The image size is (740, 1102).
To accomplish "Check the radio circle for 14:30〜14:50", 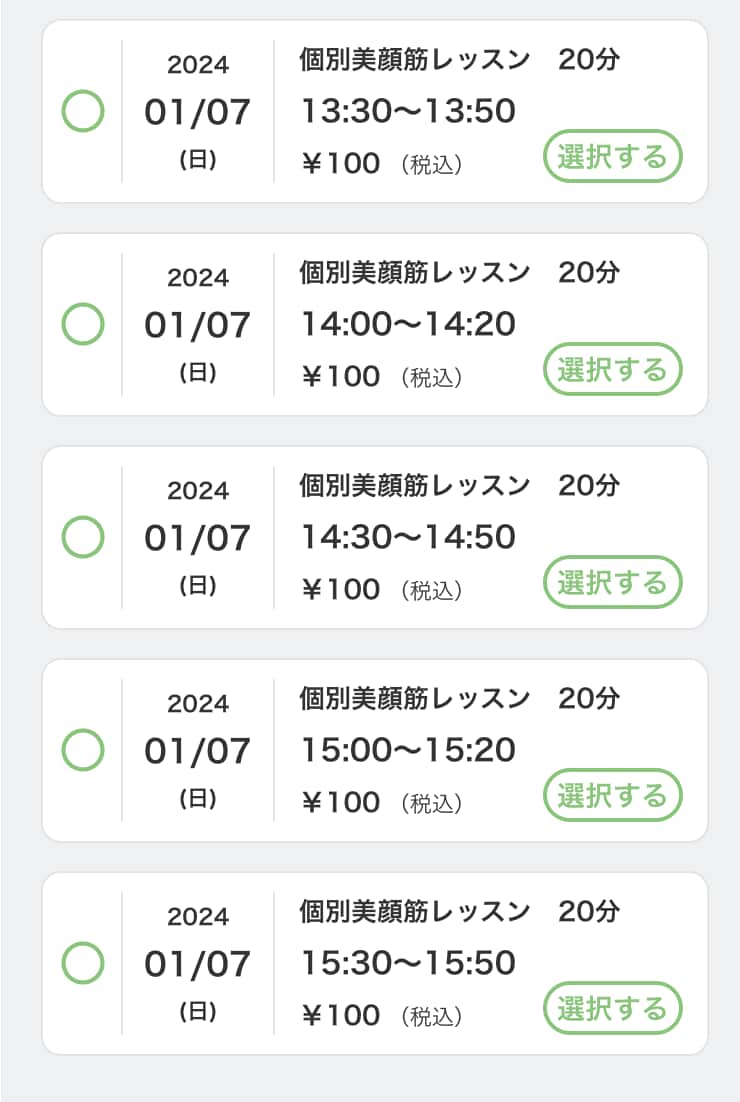I will tap(83, 537).
